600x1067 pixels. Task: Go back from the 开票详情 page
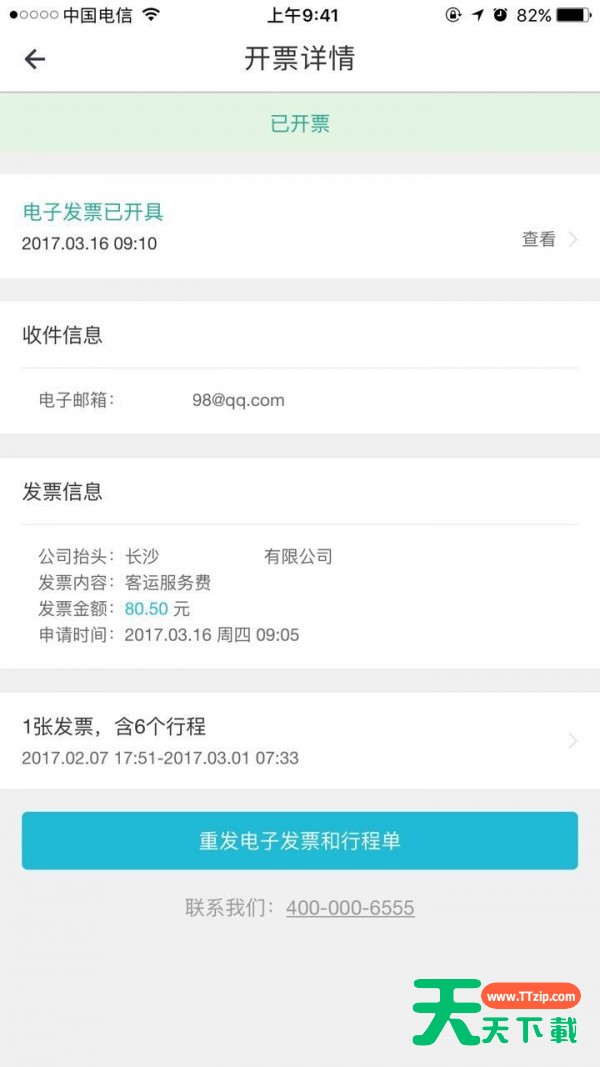pos(35,59)
